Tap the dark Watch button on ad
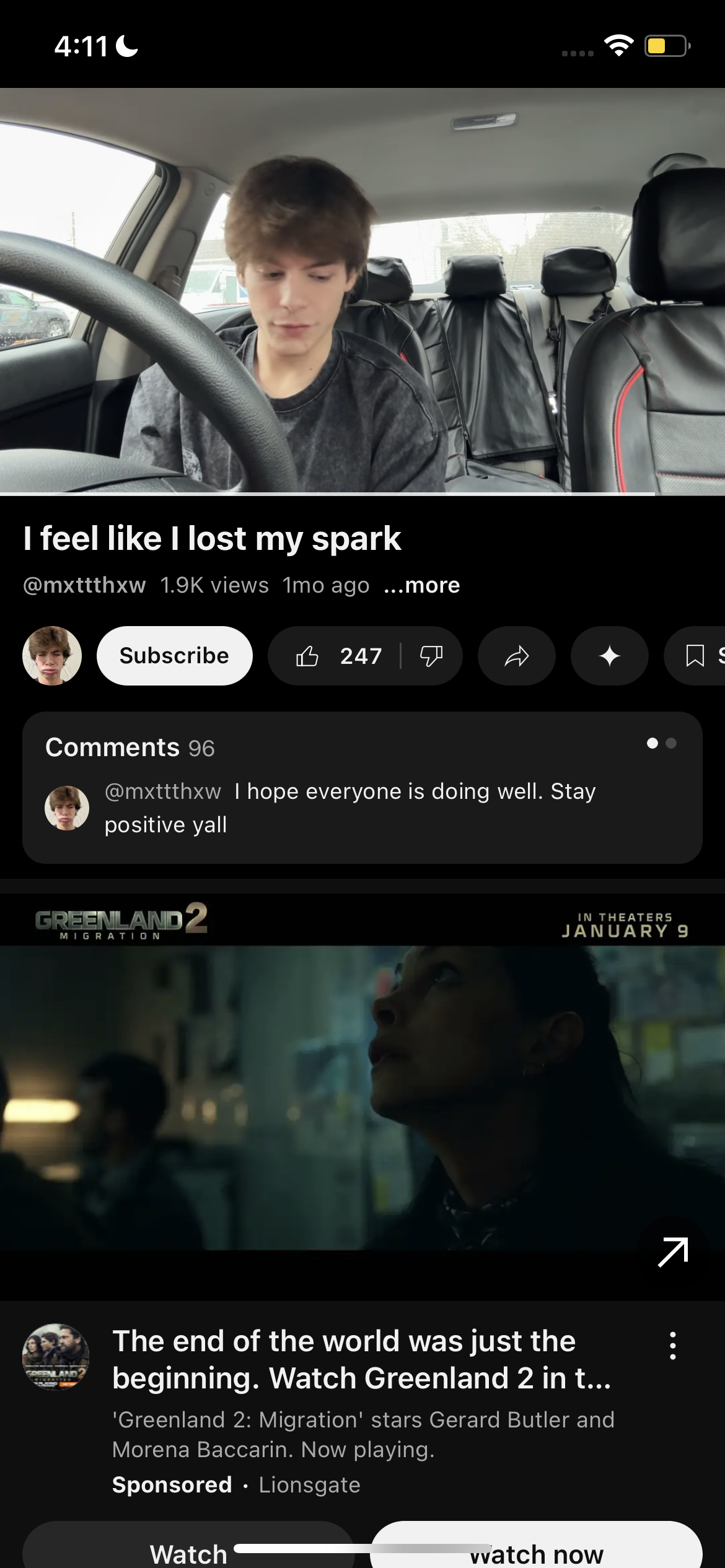The height and width of the screenshot is (1568, 725). 188,1551
